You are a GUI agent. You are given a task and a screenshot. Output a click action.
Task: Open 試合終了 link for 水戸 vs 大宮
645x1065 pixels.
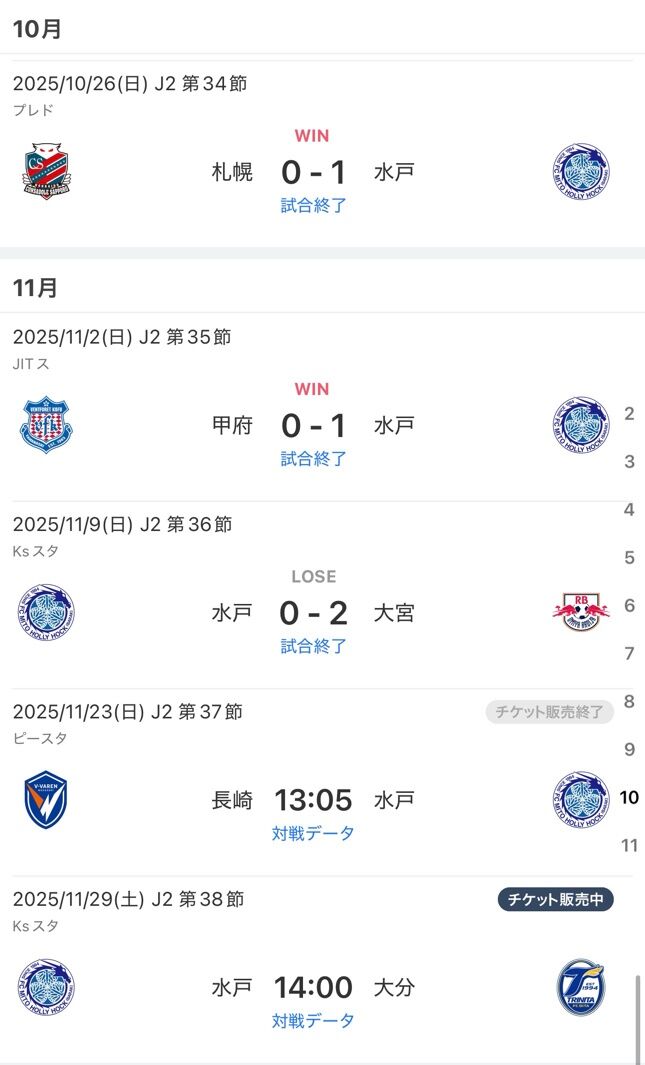(x=313, y=646)
